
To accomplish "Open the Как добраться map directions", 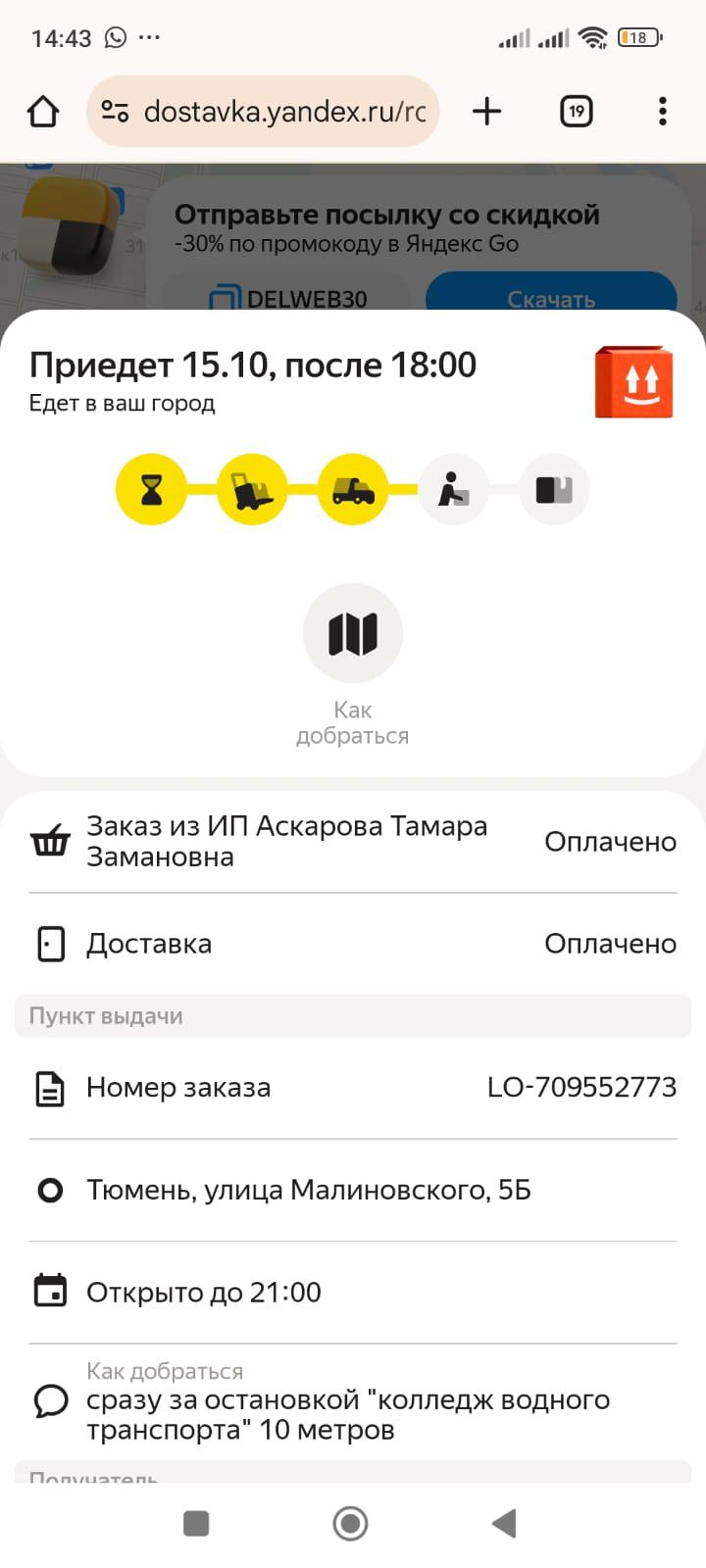I will point(353,633).
